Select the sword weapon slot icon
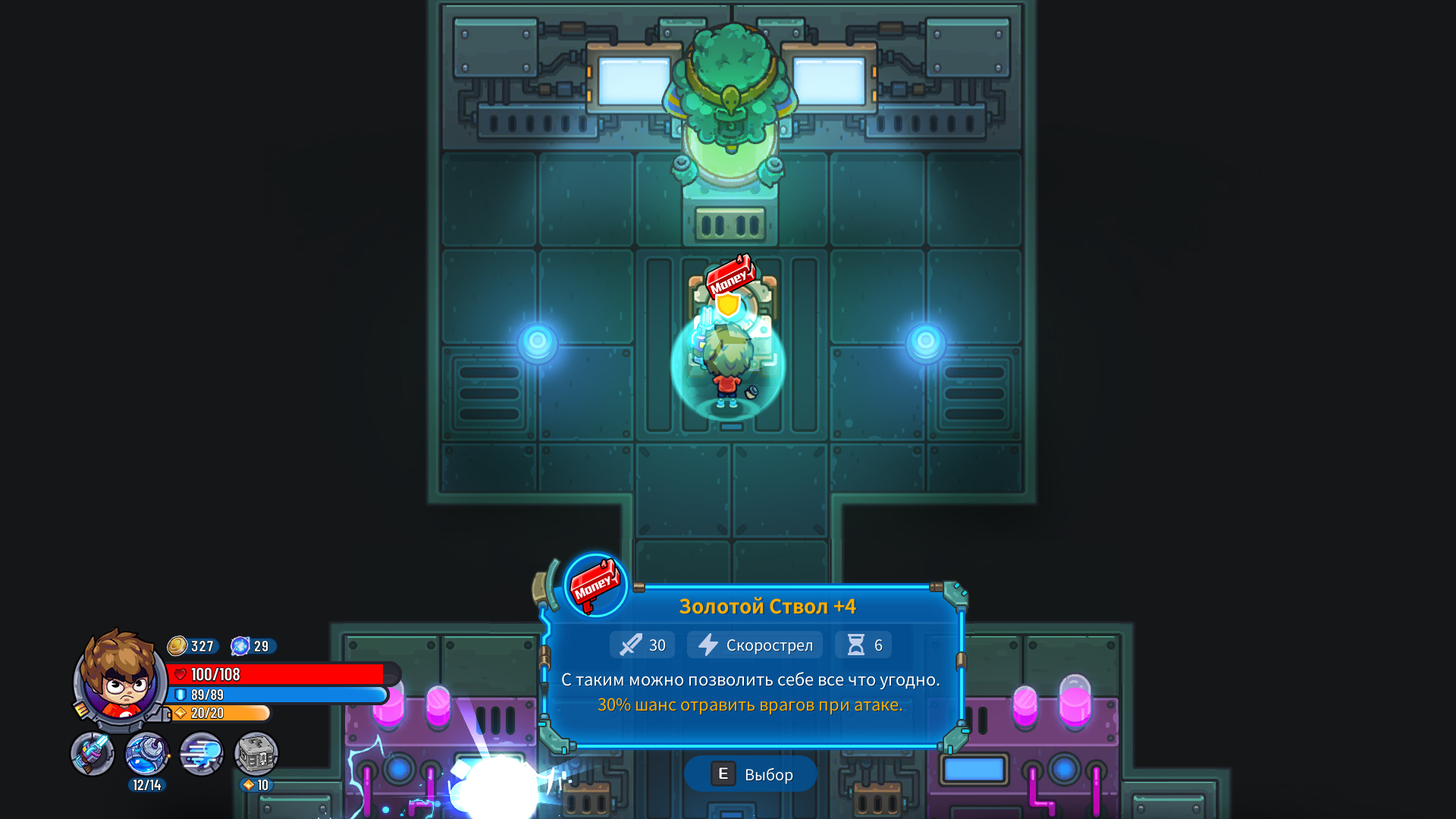1456x819 pixels. [x=93, y=754]
